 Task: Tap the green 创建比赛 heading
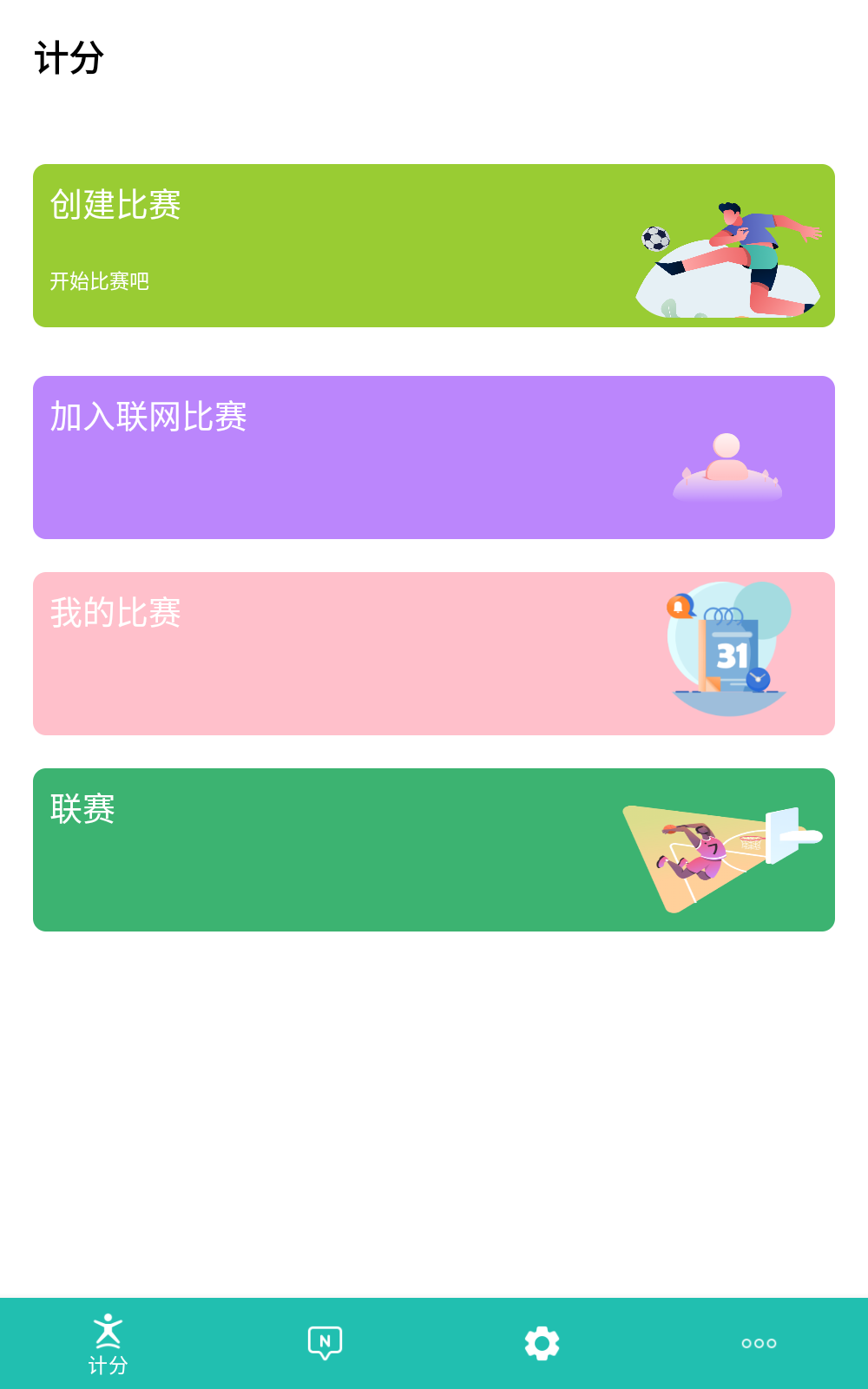click(x=115, y=206)
